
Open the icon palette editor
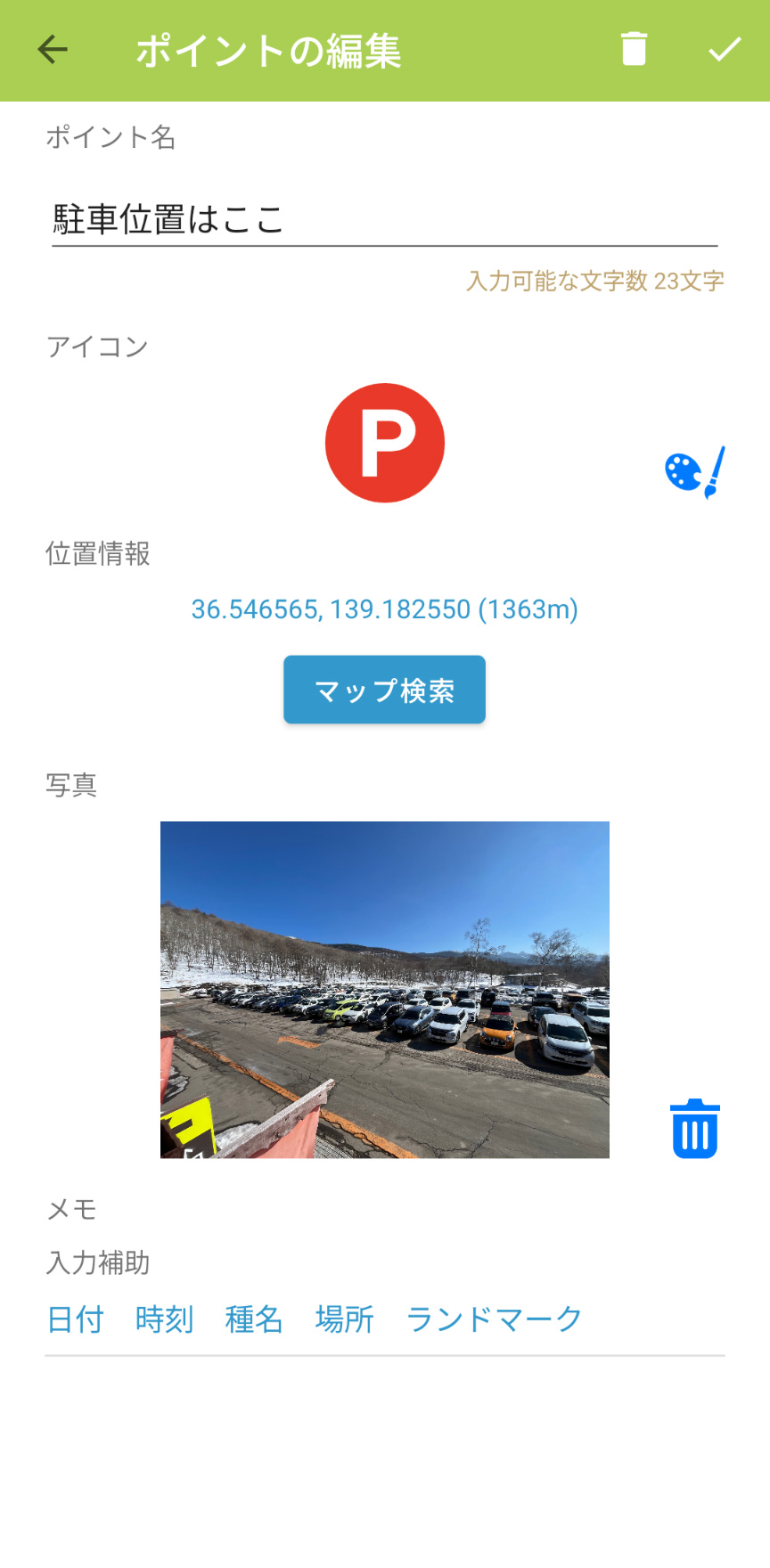[x=695, y=471]
